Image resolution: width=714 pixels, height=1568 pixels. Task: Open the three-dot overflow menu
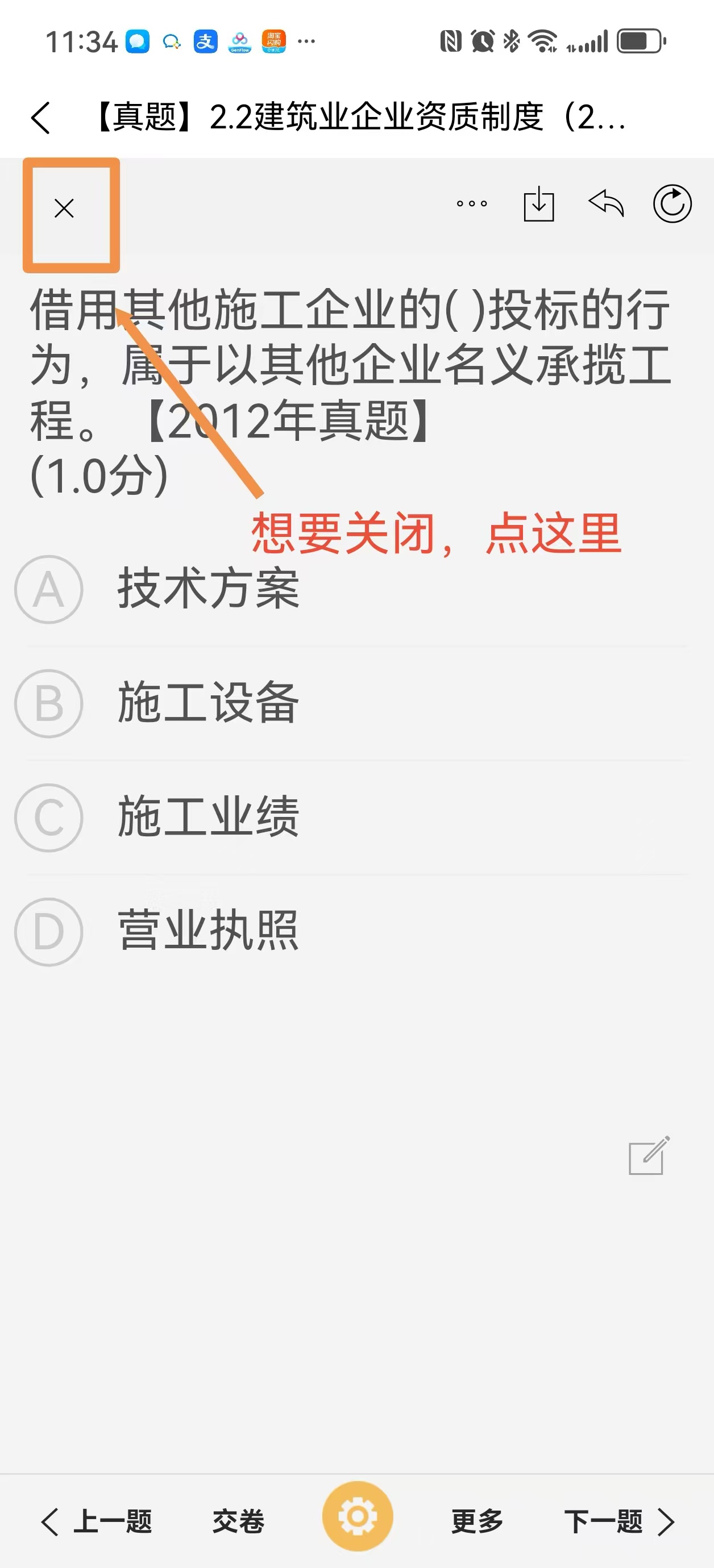[x=471, y=204]
